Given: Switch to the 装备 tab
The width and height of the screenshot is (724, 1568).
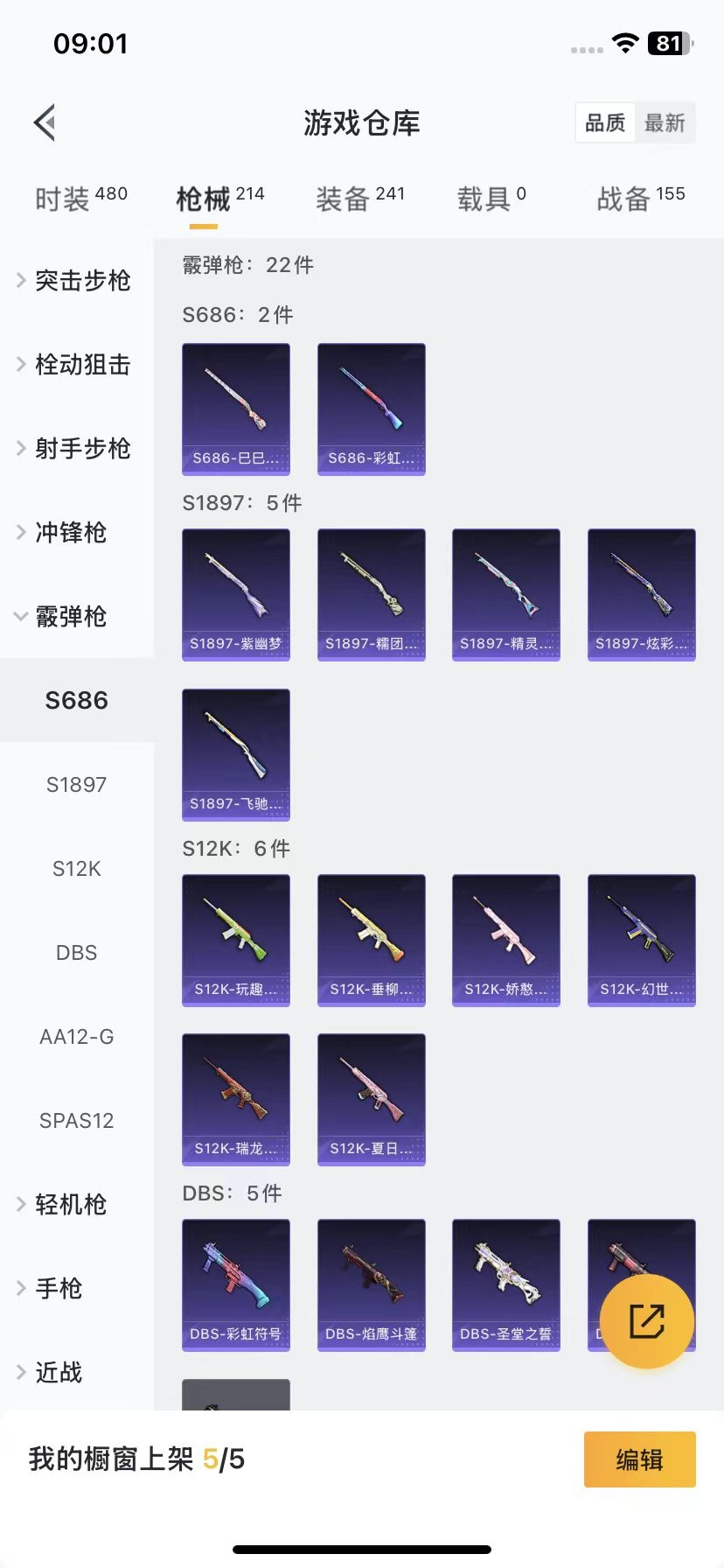Looking at the screenshot, I should click(359, 199).
